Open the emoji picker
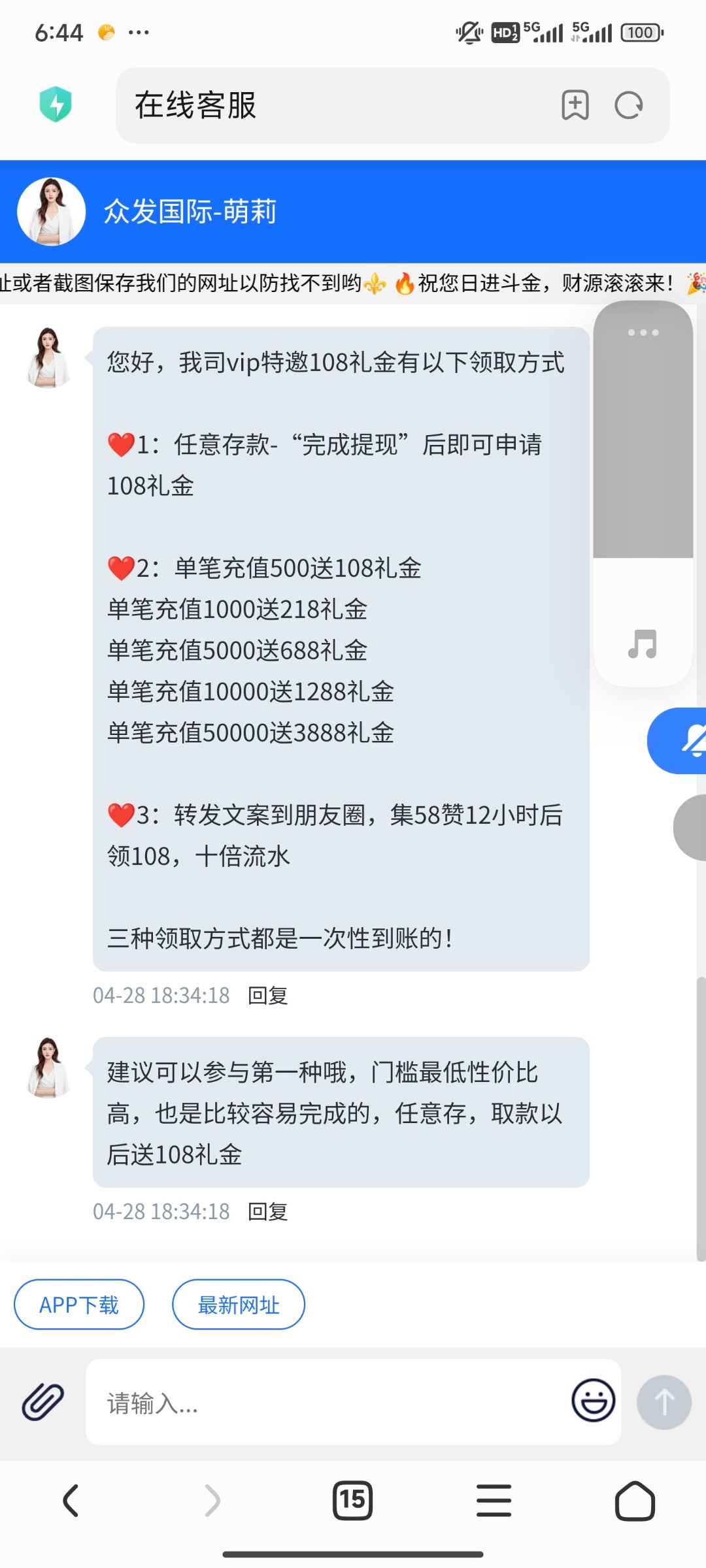706x1568 pixels. pyautogui.click(x=593, y=1401)
